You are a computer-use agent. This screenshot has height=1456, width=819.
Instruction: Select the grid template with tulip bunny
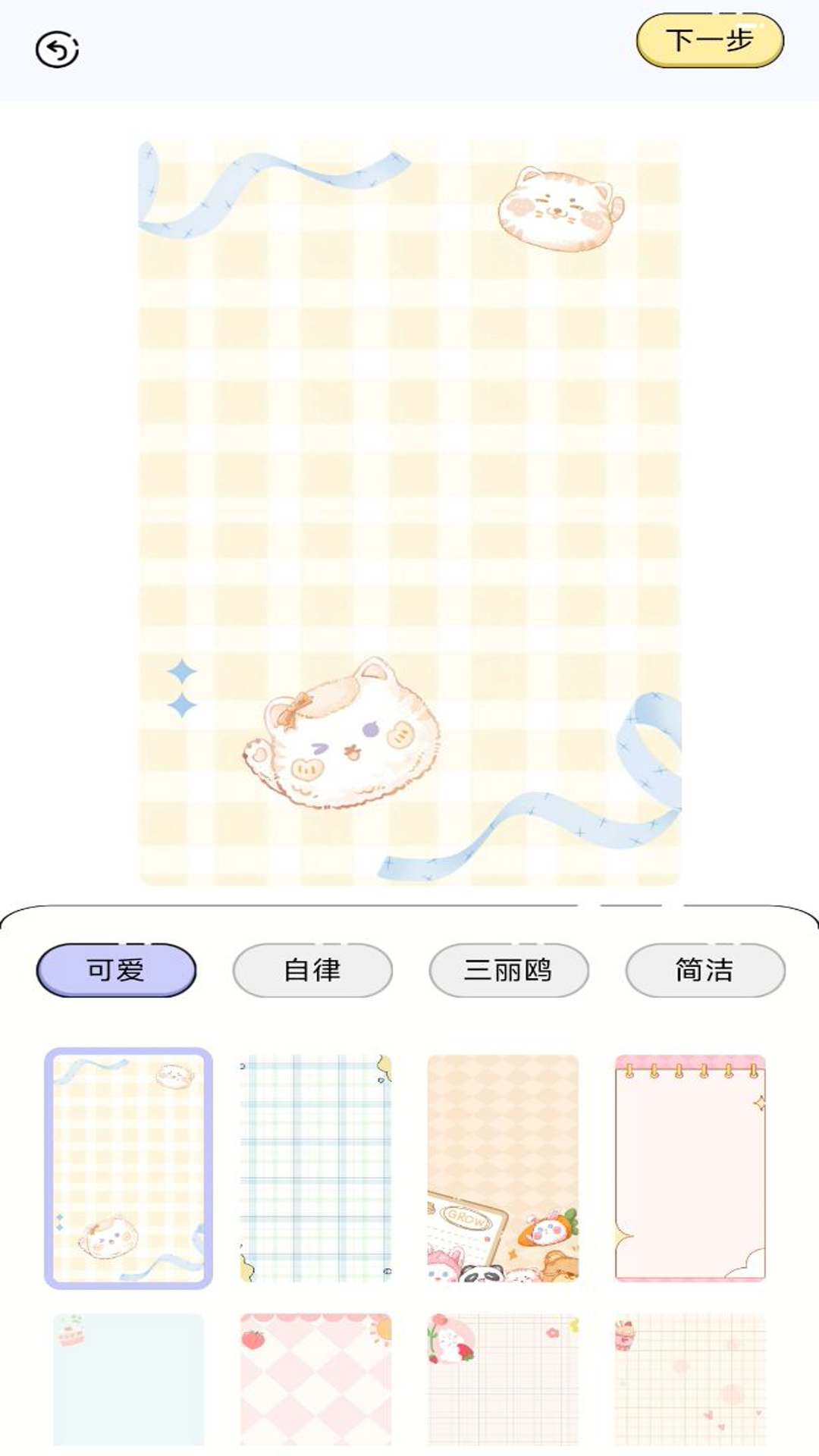tap(503, 1379)
